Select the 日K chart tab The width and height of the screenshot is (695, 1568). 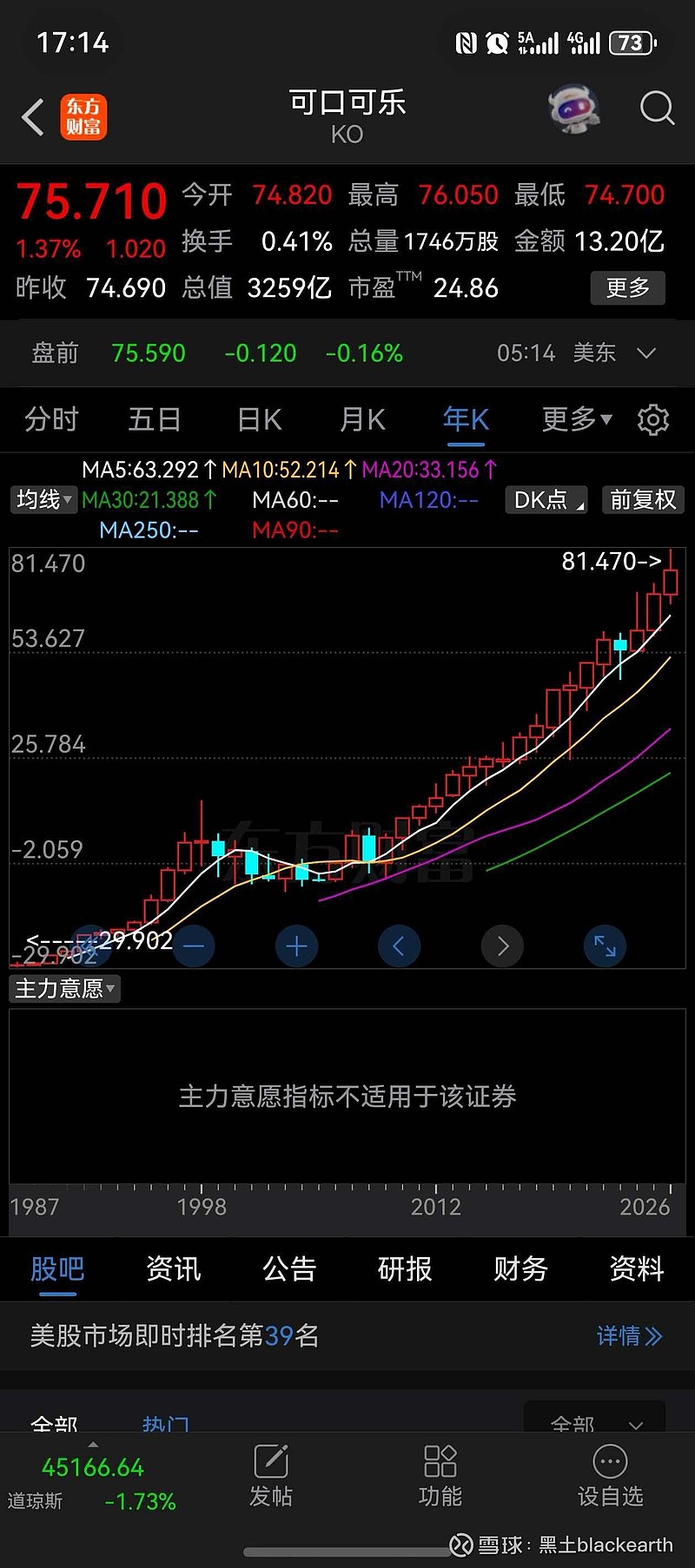pyautogui.click(x=260, y=420)
